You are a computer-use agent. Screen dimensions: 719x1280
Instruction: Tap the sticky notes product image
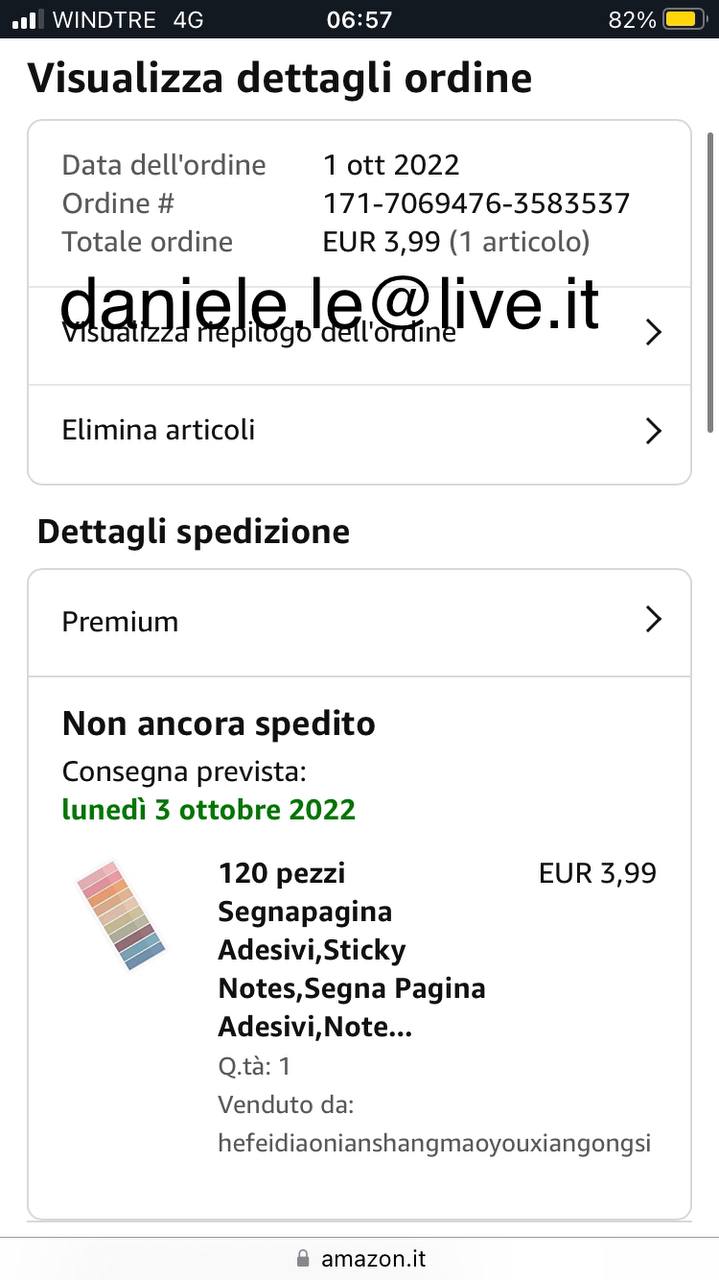pyautogui.click(x=120, y=915)
